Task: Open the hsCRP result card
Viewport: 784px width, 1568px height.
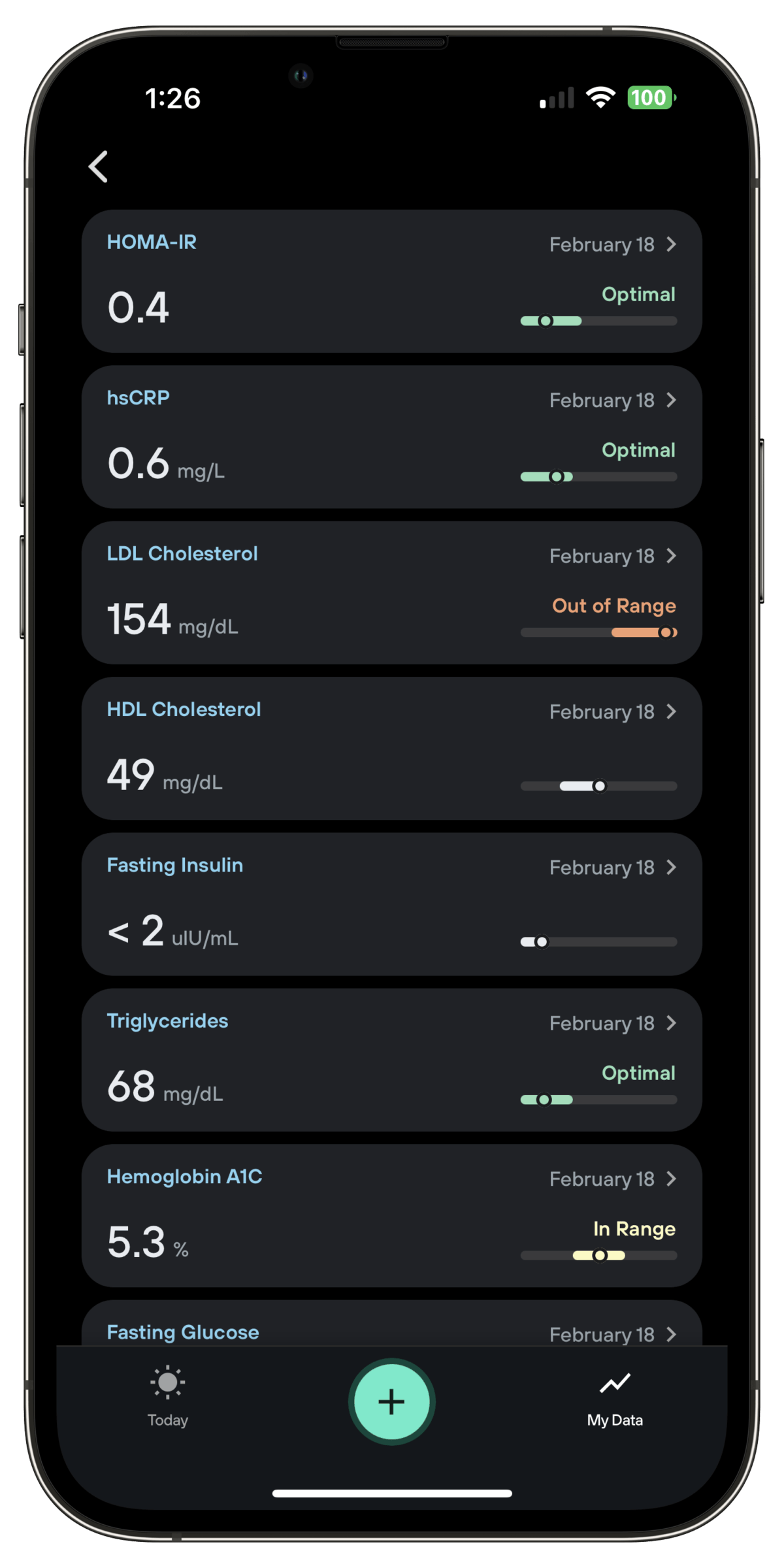Action: click(392, 436)
